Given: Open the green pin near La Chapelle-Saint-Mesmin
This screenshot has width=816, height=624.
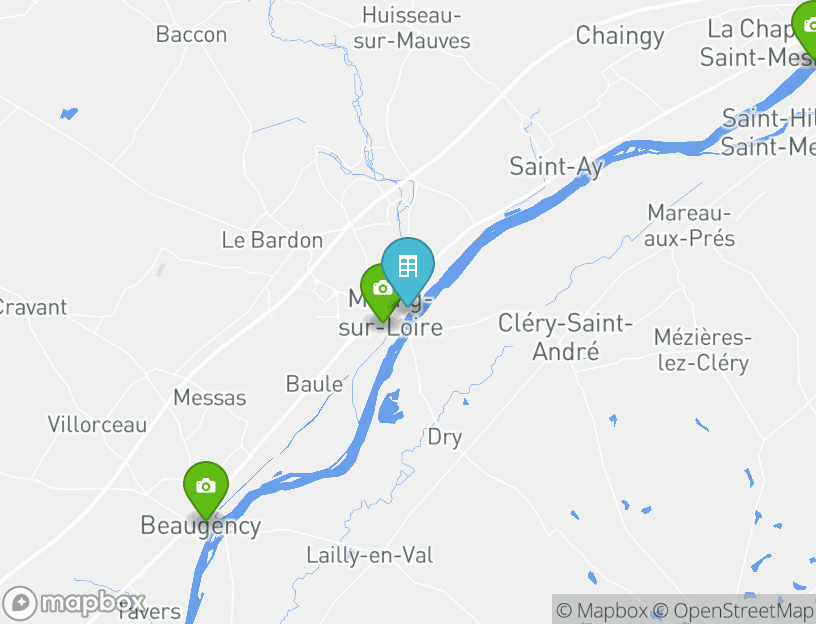Looking at the screenshot, I should (808, 26).
